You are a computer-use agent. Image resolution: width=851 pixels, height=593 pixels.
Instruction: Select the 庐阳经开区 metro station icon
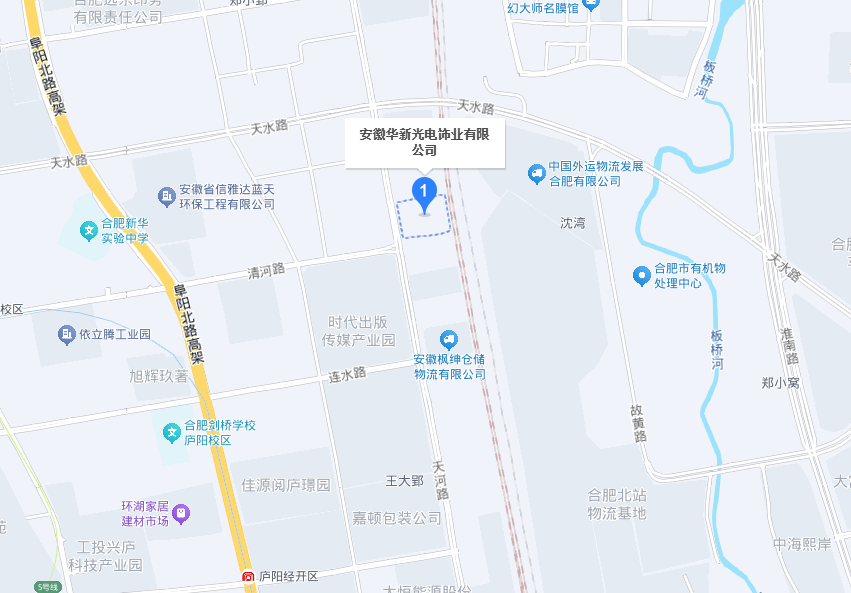[x=247, y=577]
